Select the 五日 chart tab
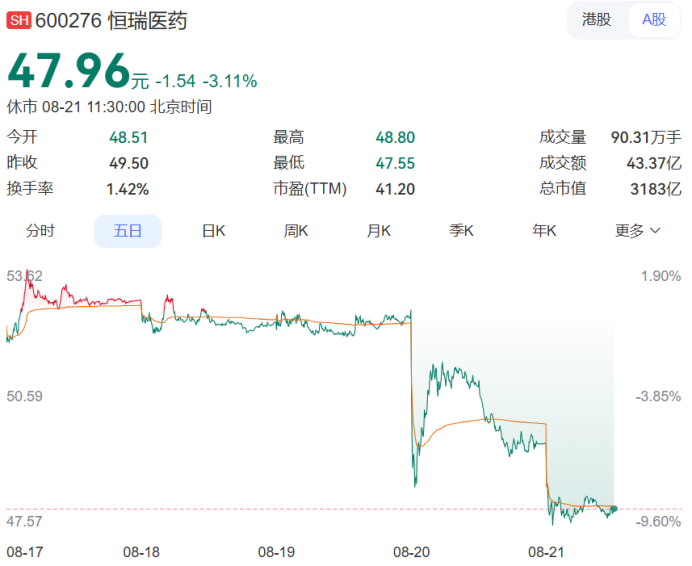Viewport: 692px width, 566px height. point(128,231)
